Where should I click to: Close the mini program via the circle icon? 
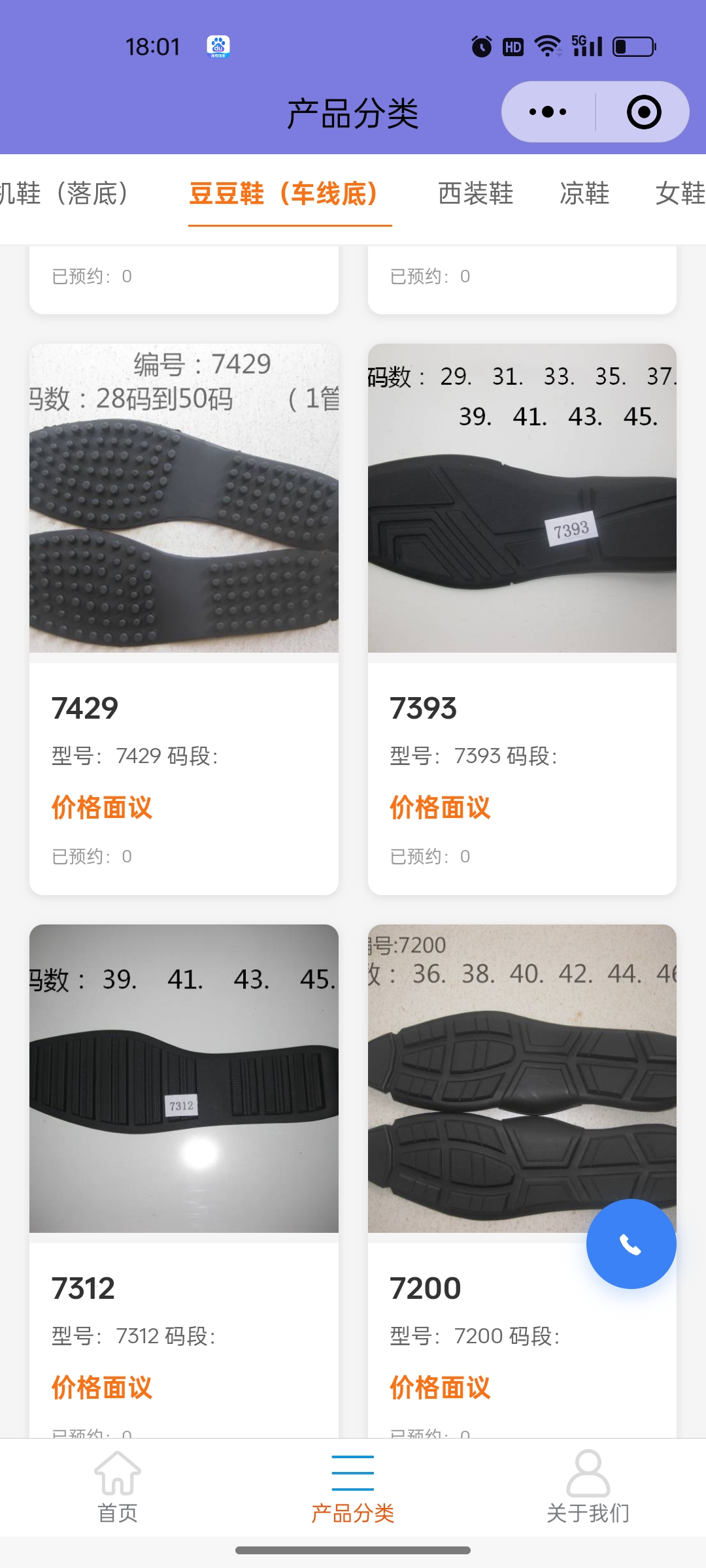coord(643,112)
